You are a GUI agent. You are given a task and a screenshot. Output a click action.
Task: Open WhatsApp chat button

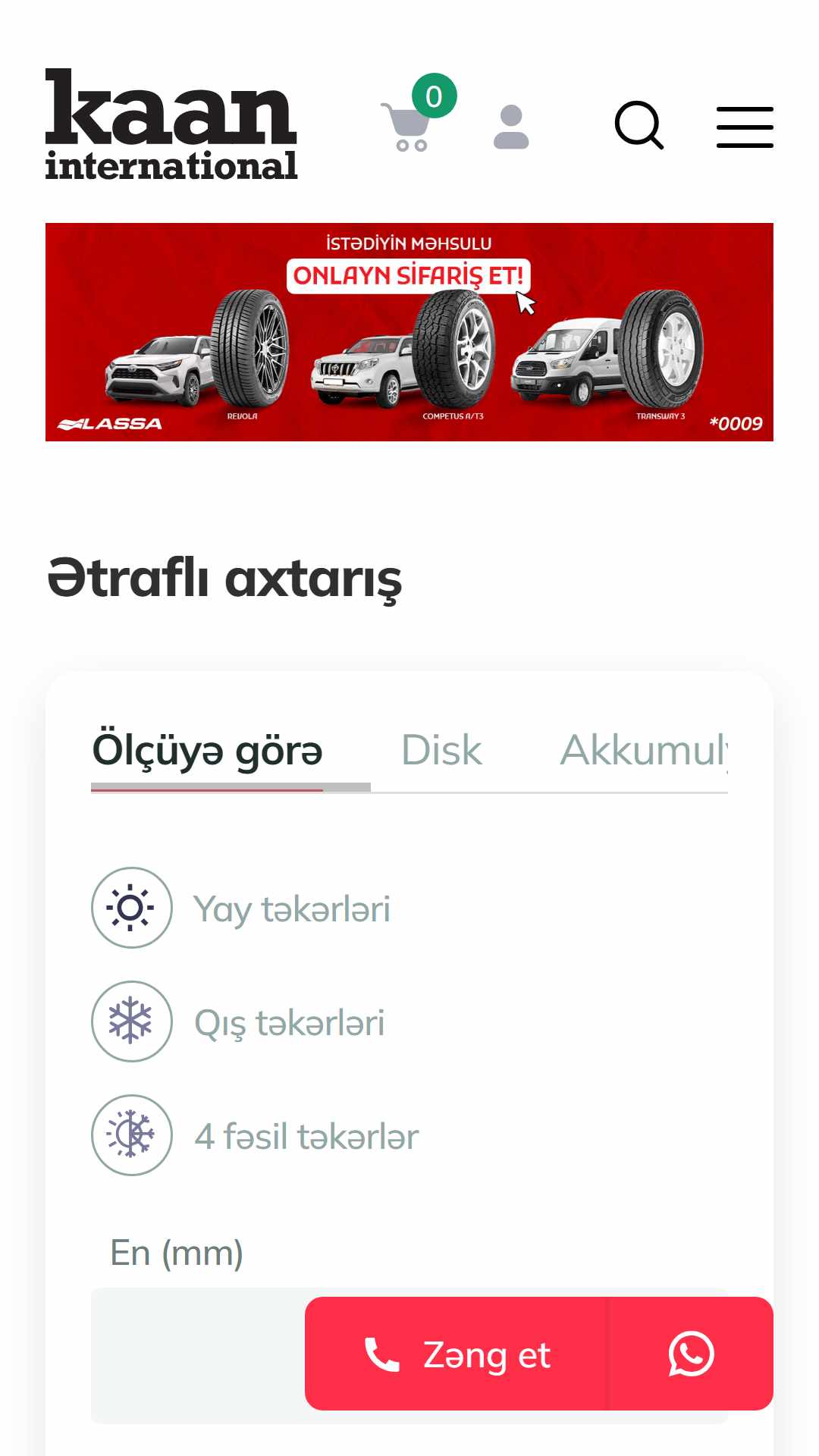point(691,1354)
